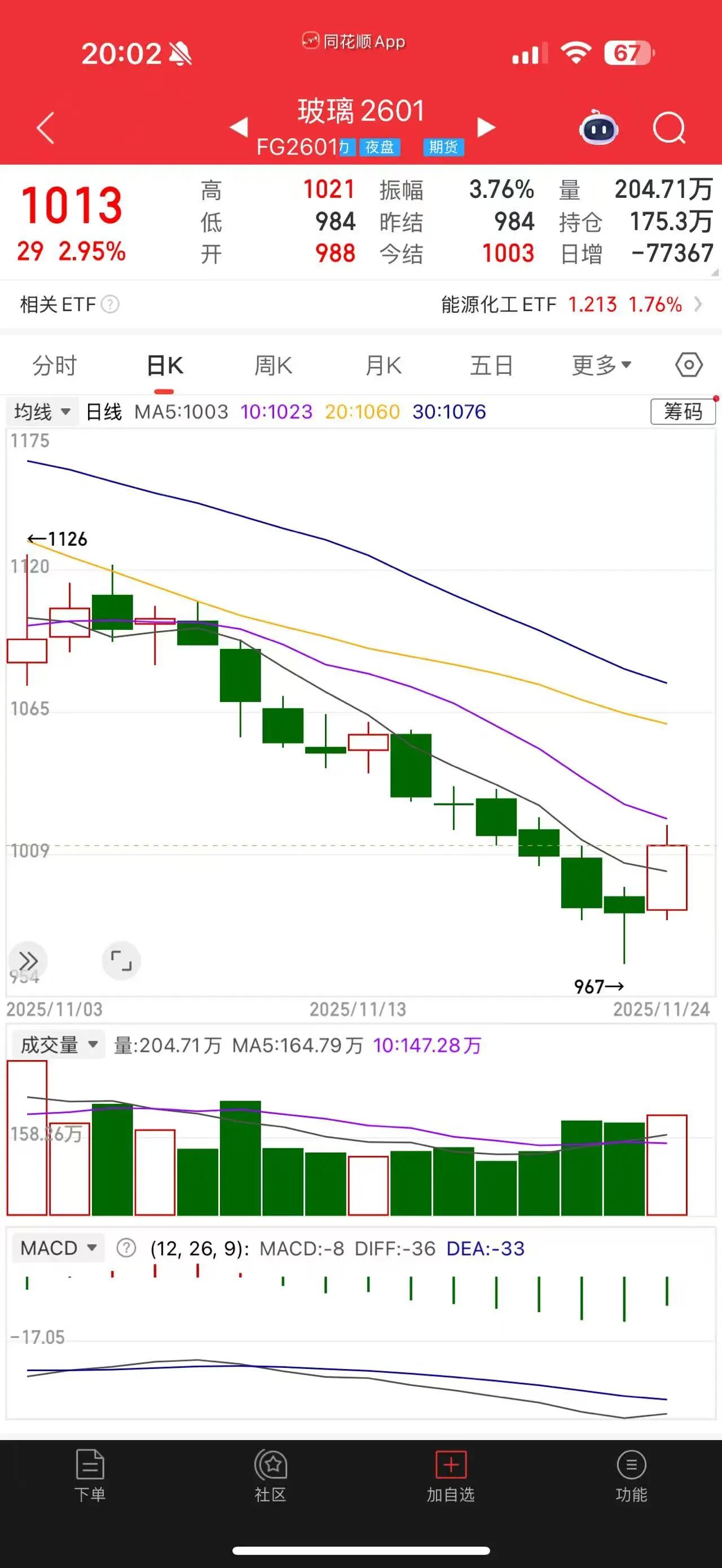Switch to the previous contract arrow
Viewport: 722px width, 1568px height.
[239, 127]
